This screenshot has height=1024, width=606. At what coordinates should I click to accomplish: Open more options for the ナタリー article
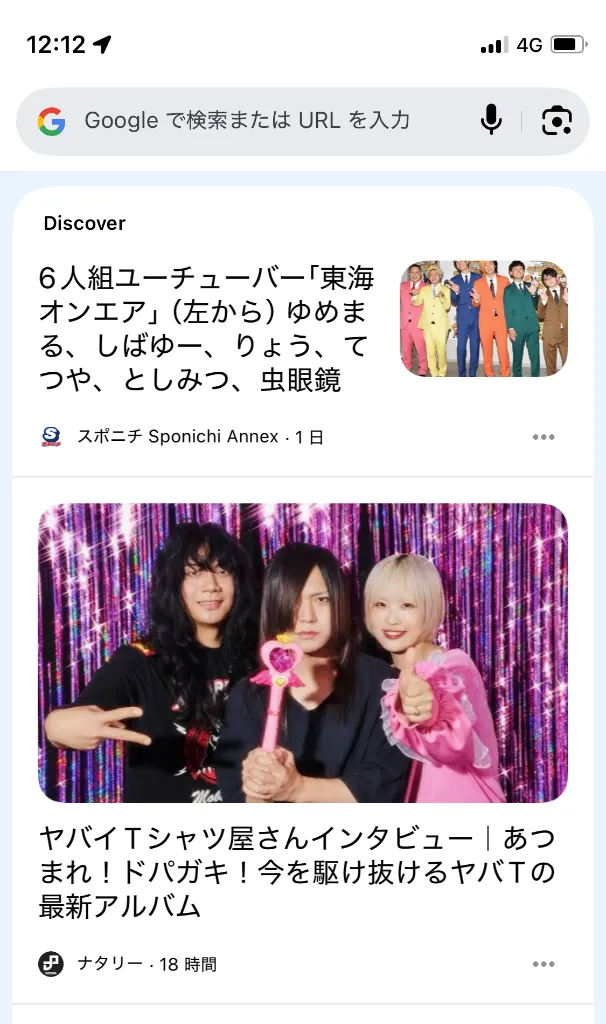(543, 964)
